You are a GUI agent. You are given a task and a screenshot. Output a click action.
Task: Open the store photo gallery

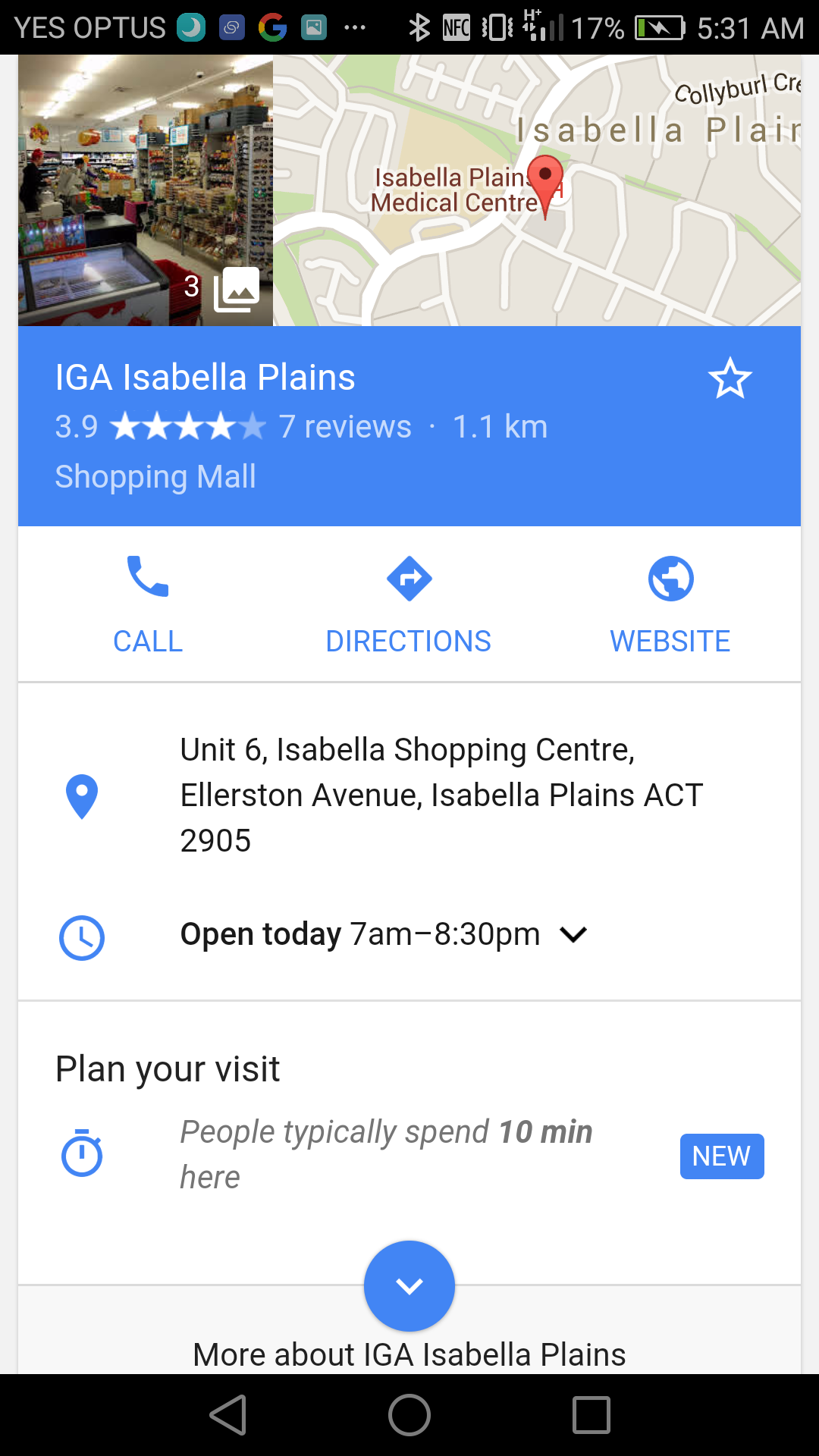click(146, 190)
